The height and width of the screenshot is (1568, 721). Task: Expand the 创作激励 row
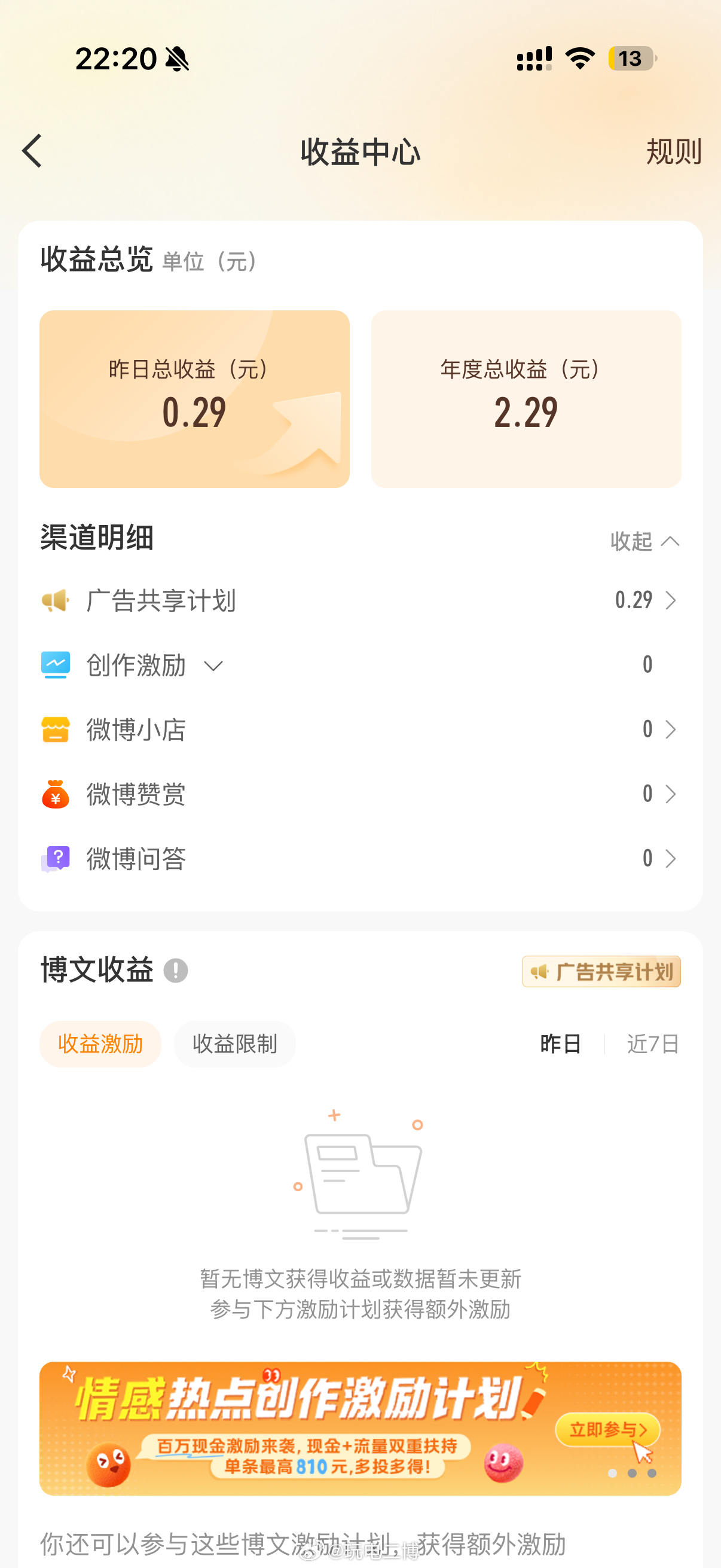(x=360, y=665)
